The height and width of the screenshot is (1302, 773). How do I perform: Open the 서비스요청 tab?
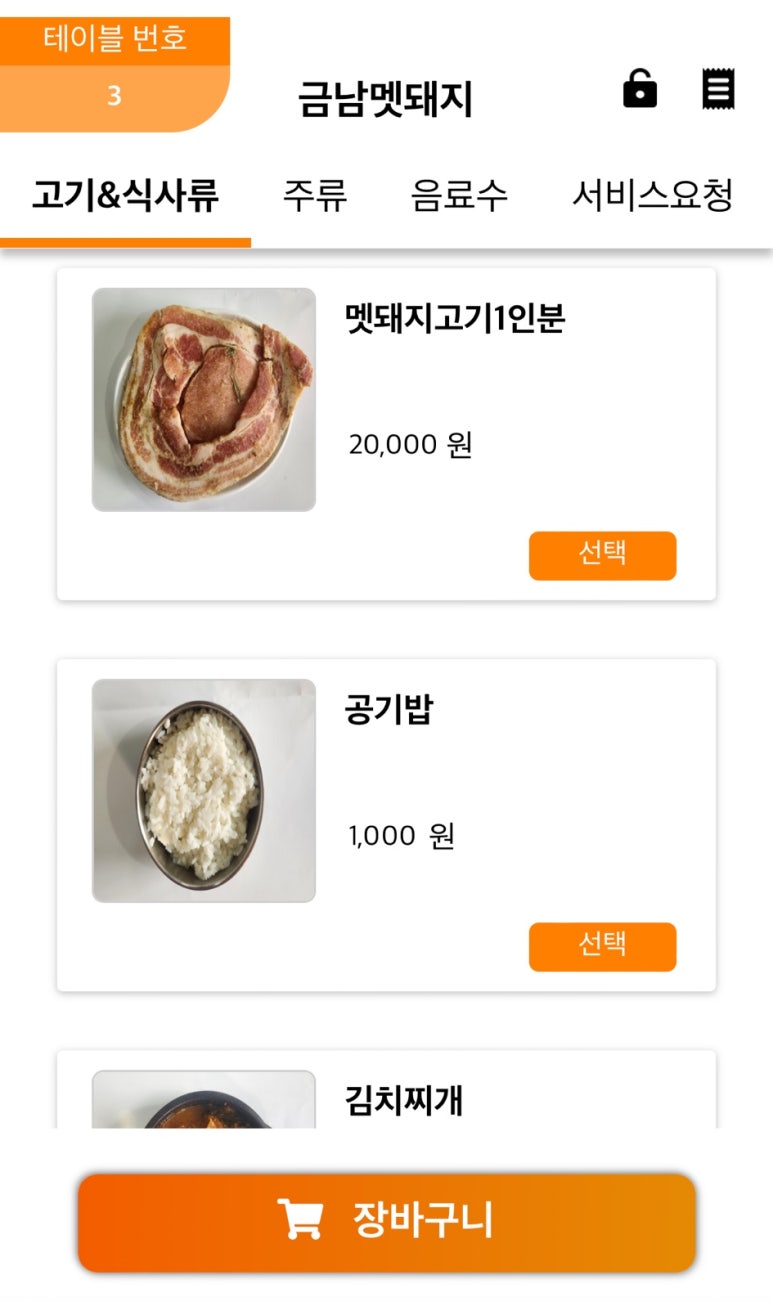(x=652, y=195)
